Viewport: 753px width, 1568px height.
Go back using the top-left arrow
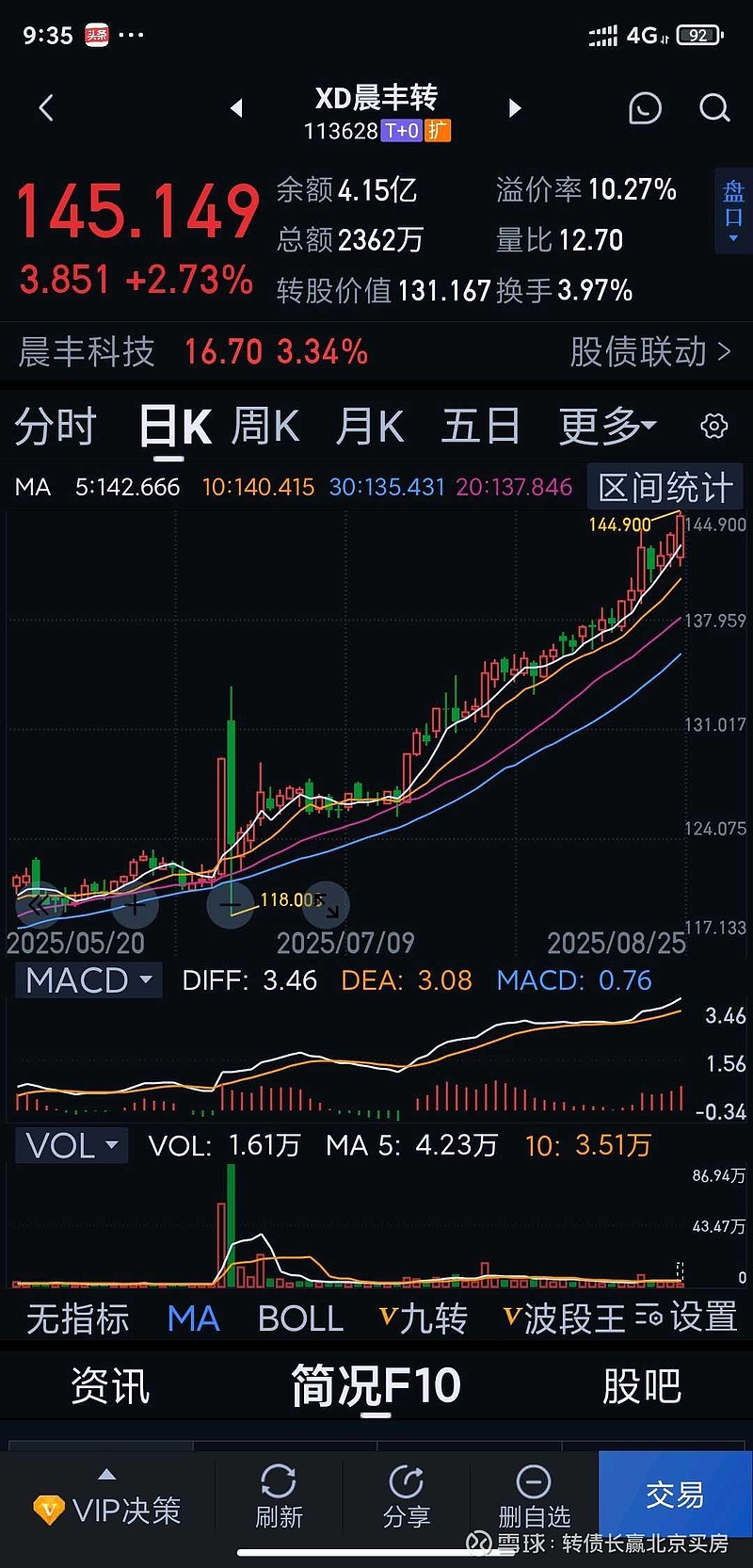click(46, 108)
